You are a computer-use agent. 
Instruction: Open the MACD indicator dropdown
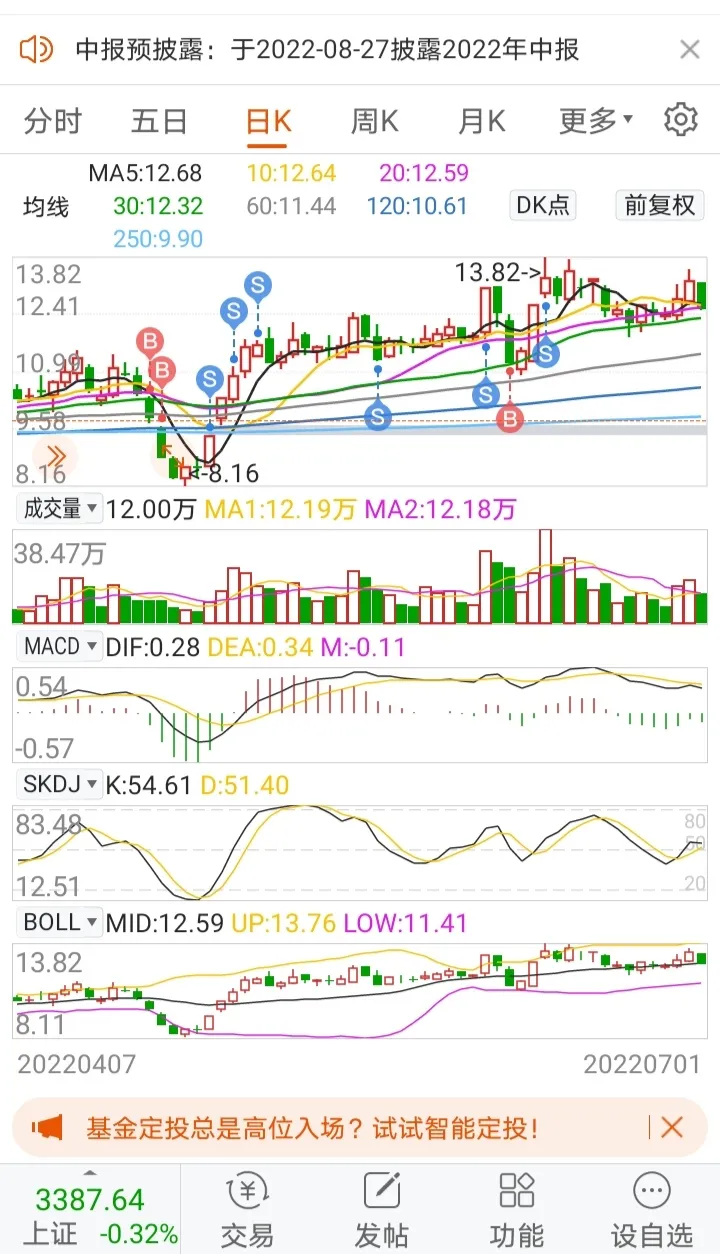[x=61, y=646]
